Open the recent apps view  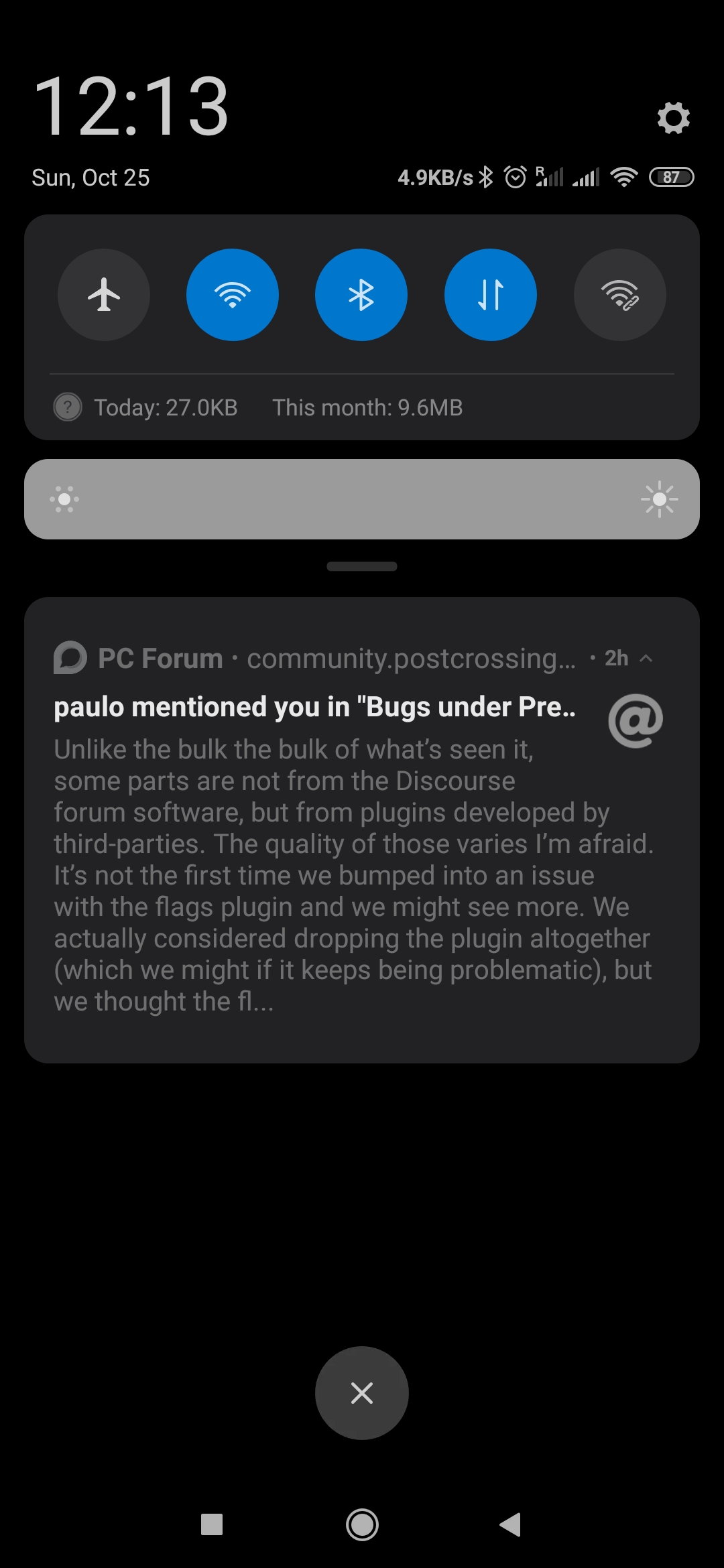212,1524
